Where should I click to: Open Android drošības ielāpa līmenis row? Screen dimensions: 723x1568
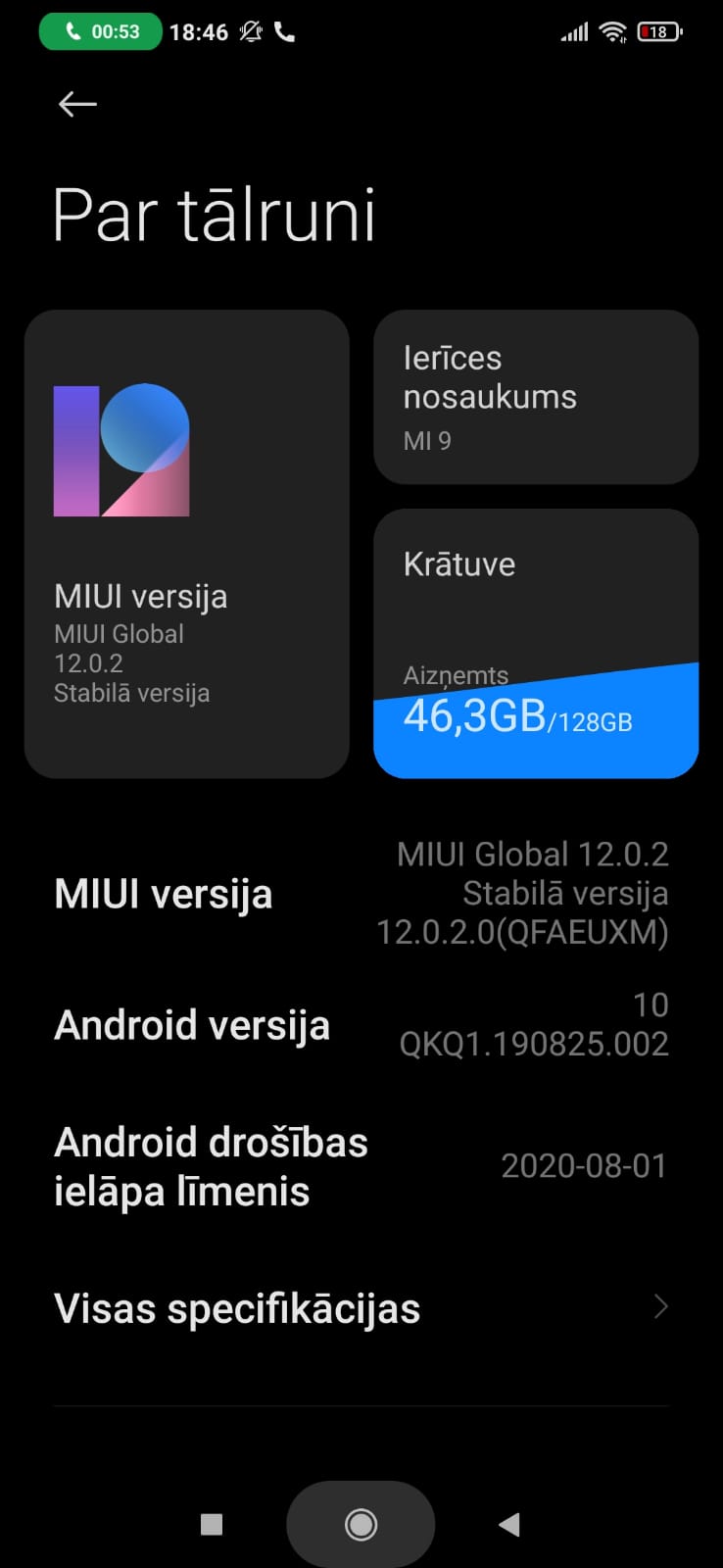tap(361, 1166)
